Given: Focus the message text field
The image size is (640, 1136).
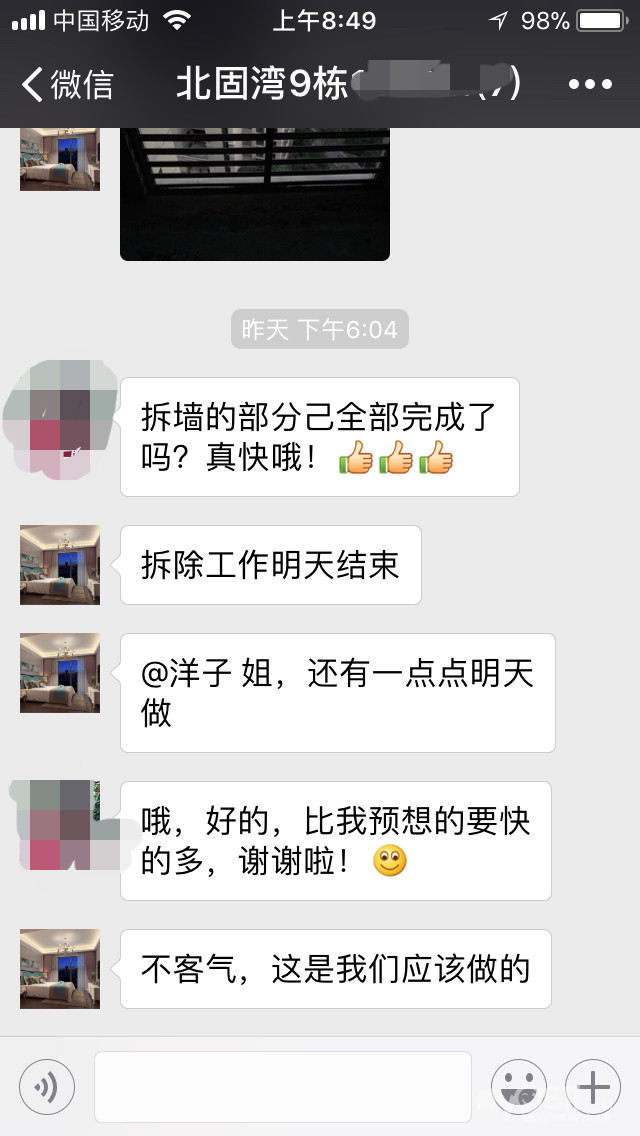Looking at the screenshot, I should [282, 1086].
